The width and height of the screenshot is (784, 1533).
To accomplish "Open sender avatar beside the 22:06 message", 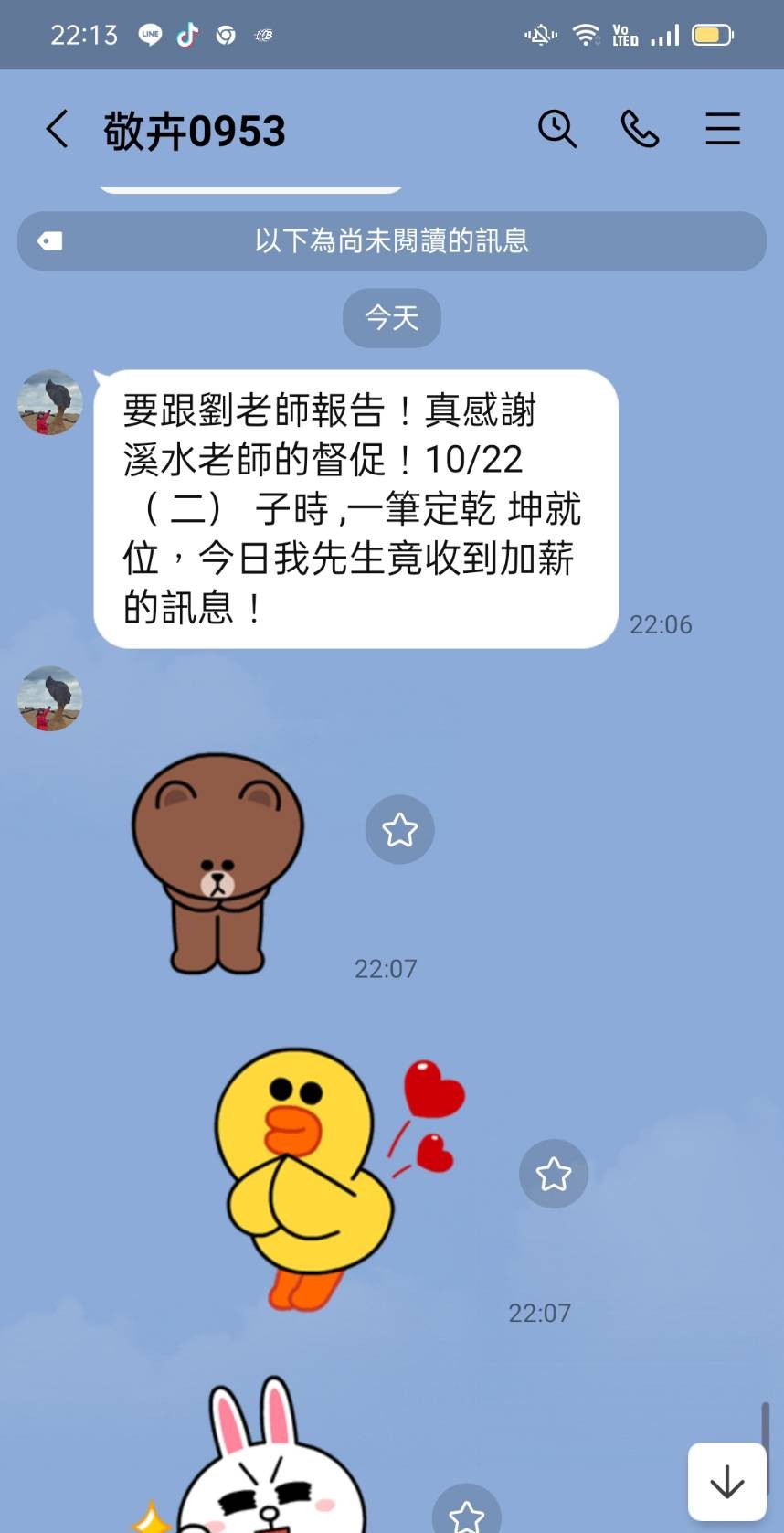I will (50, 402).
